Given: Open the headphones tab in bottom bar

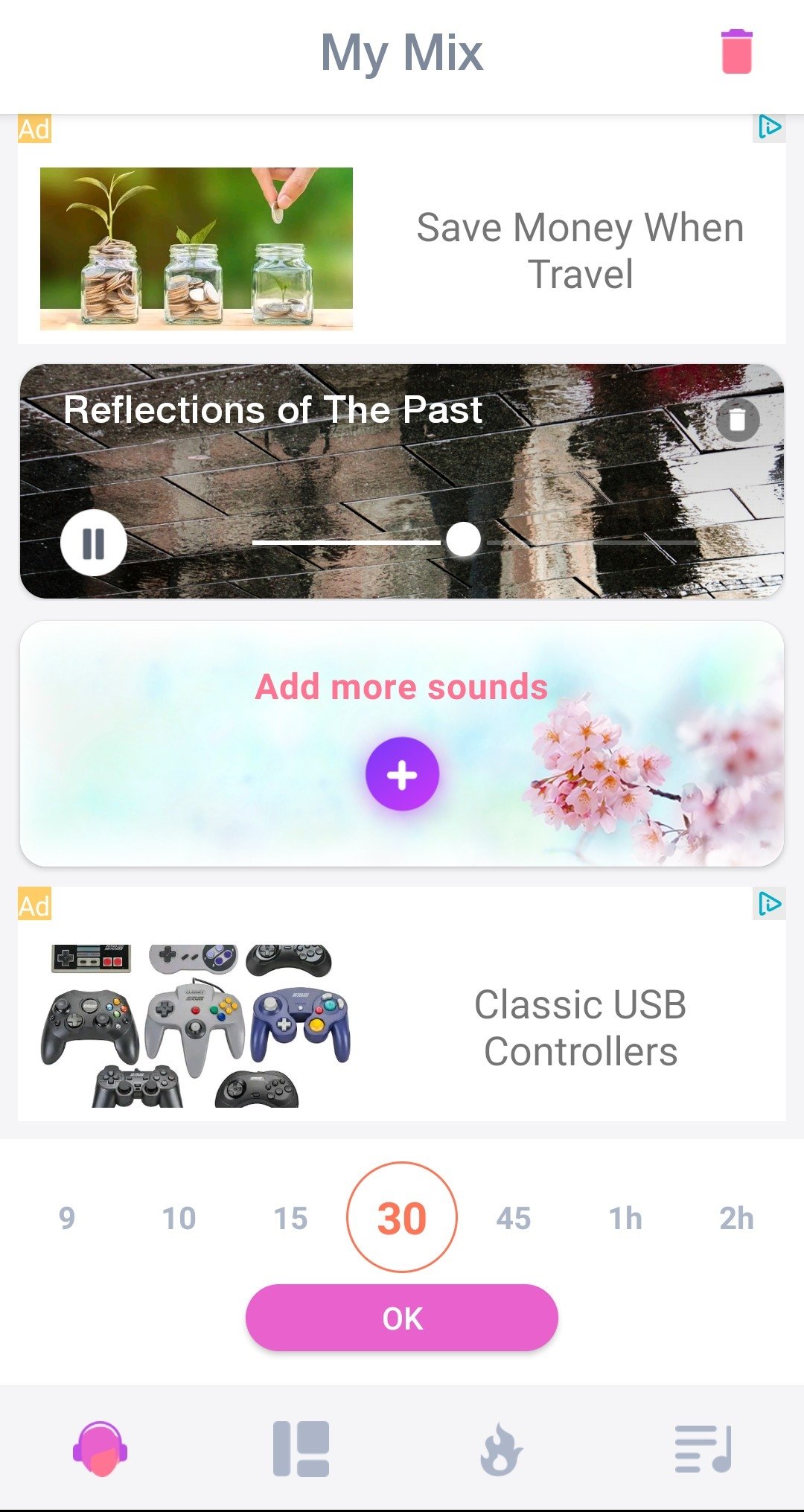Looking at the screenshot, I should [100, 1448].
